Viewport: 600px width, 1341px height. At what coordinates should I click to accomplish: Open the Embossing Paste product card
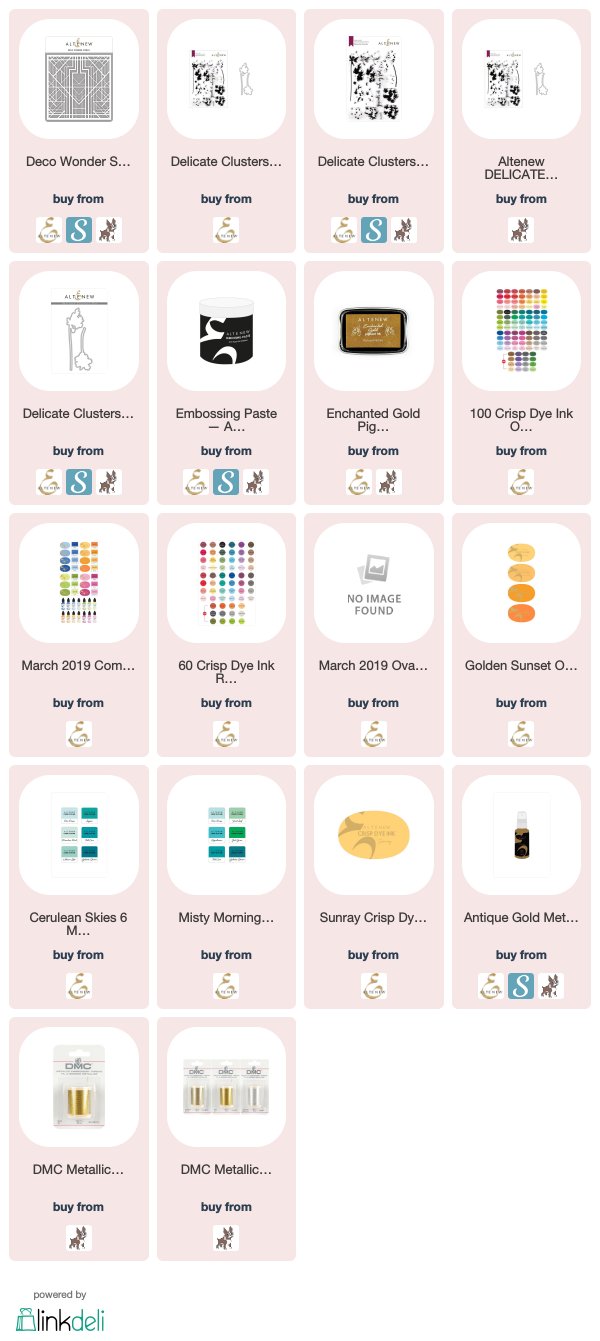click(x=226, y=383)
